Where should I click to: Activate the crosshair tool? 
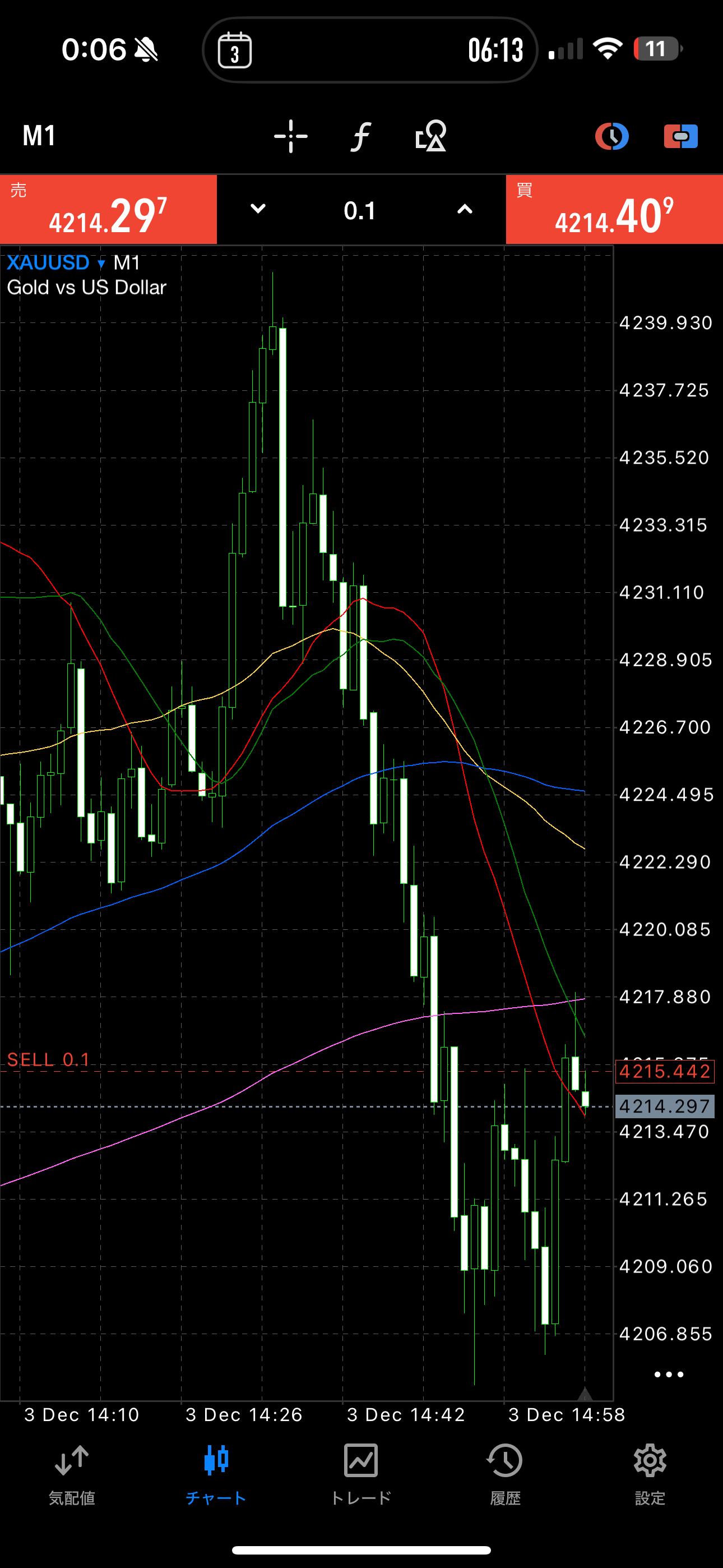click(x=291, y=136)
